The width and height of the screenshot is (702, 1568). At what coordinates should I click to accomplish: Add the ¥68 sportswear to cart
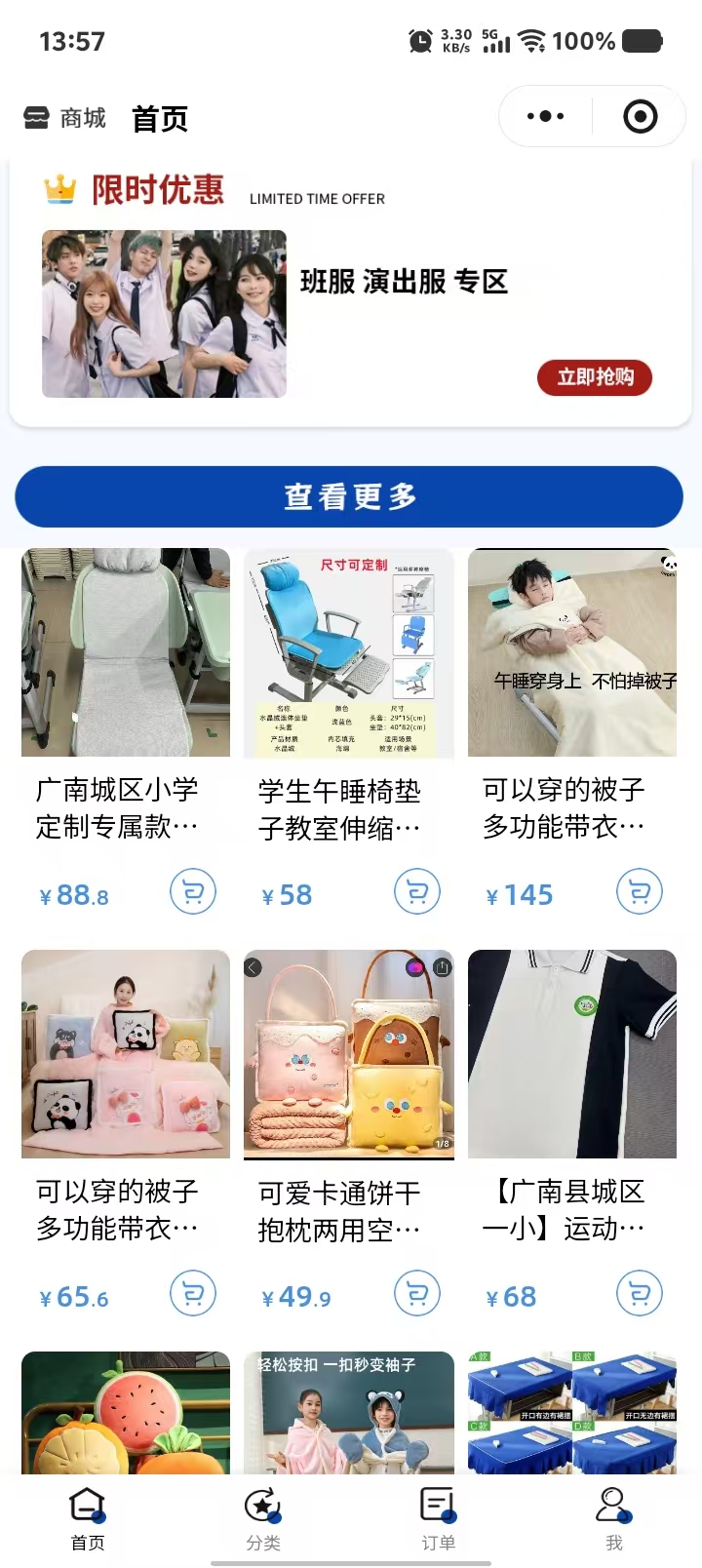[x=640, y=1294]
